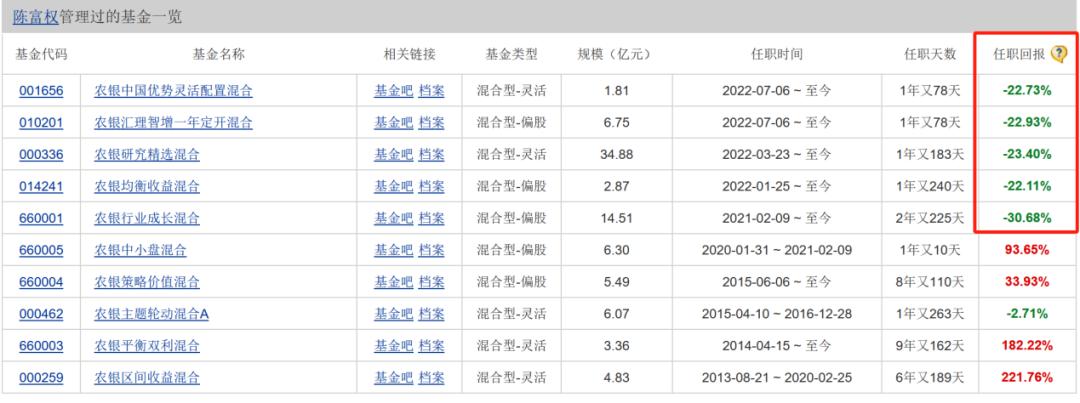The height and width of the screenshot is (403, 1080).
Task: Open fund code 000259
Action: pyautogui.click(x=41, y=378)
